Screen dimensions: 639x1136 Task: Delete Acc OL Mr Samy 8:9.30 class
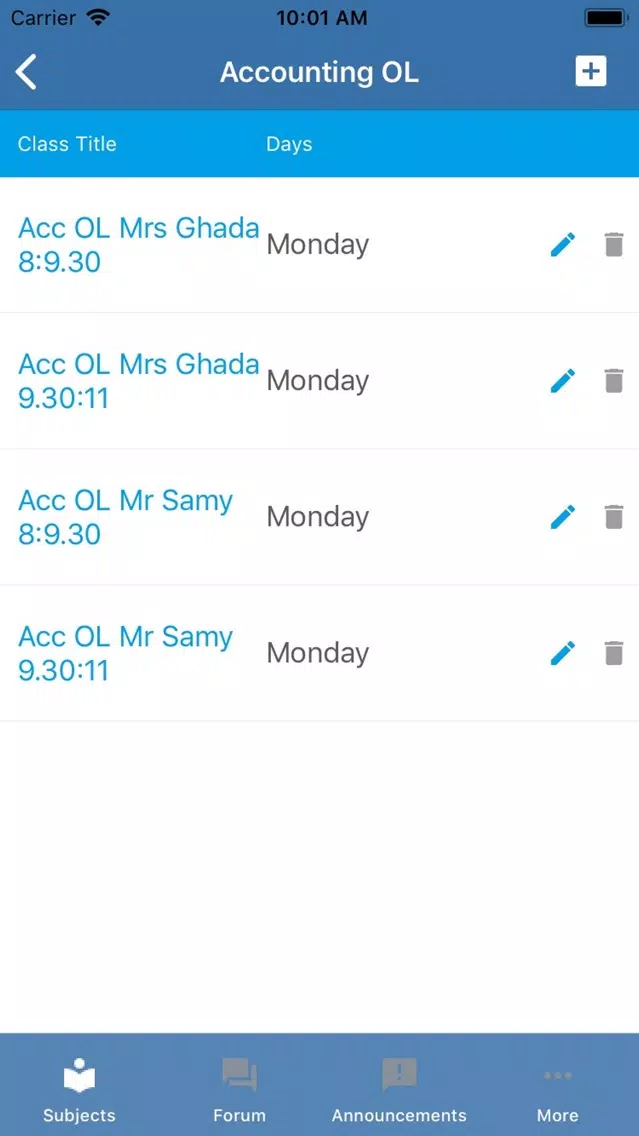614,517
